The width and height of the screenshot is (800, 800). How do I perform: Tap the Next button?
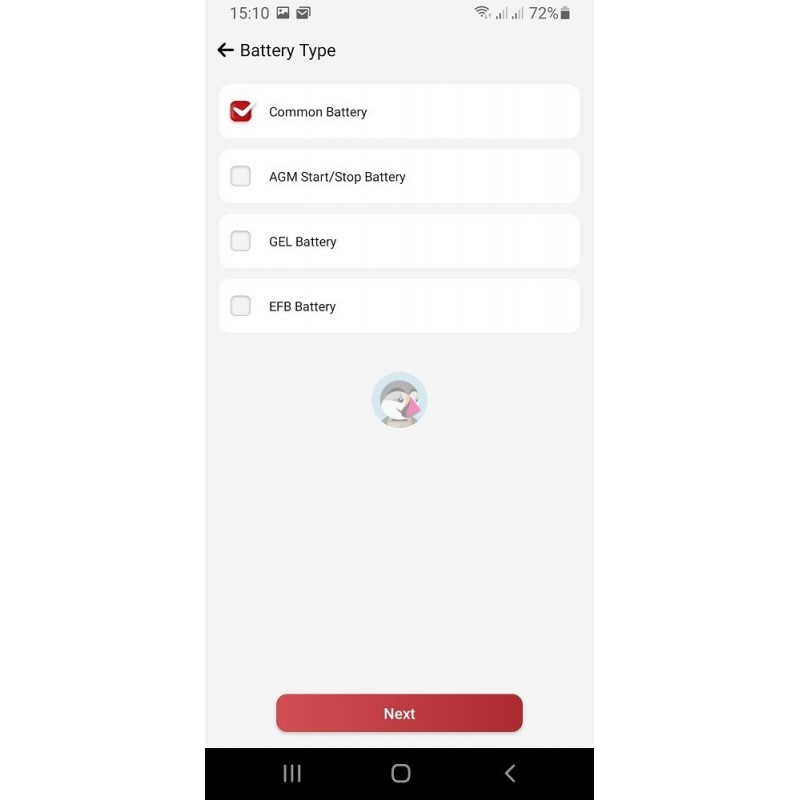tap(399, 713)
